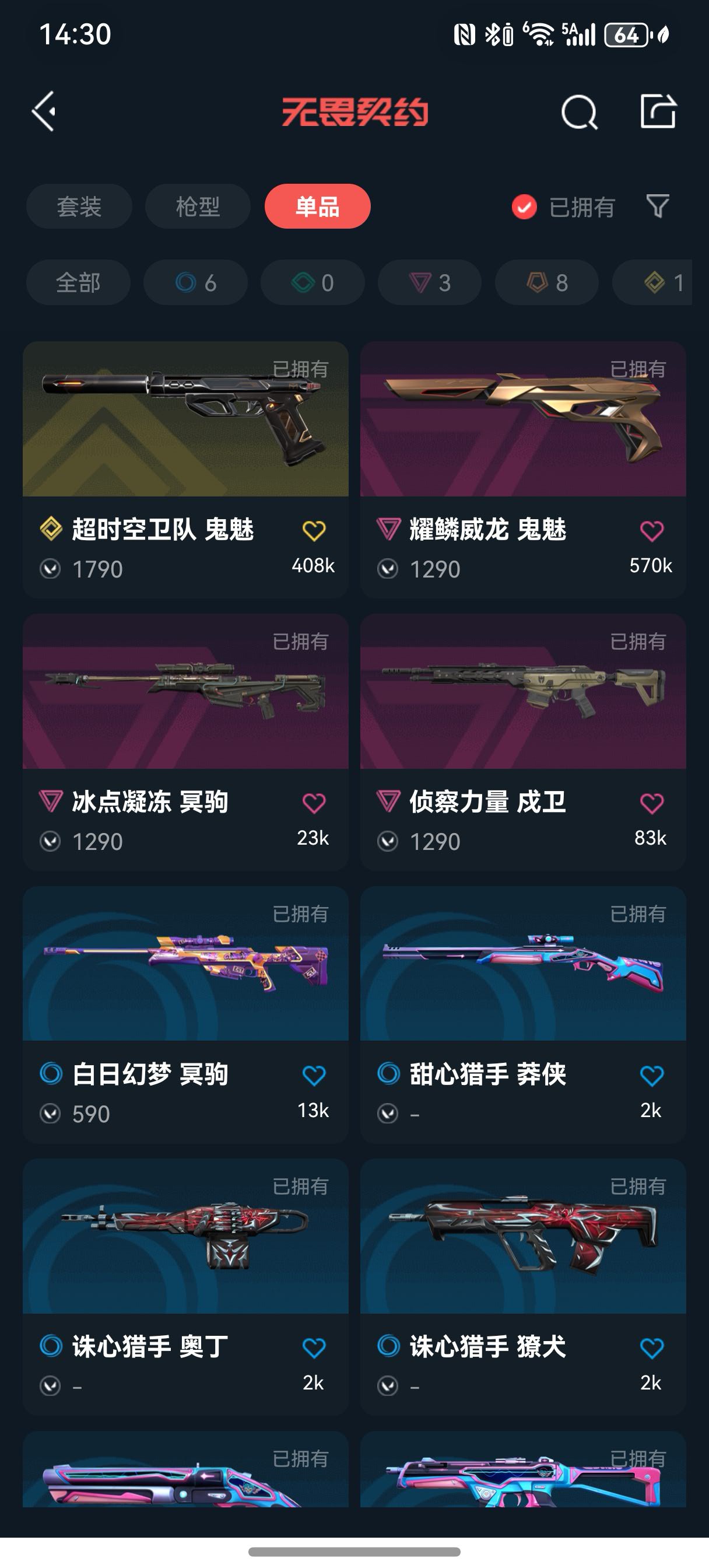Tap the share icon at top right
The image size is (709, 1568).
pyautogui.click(x=658, y=111)
